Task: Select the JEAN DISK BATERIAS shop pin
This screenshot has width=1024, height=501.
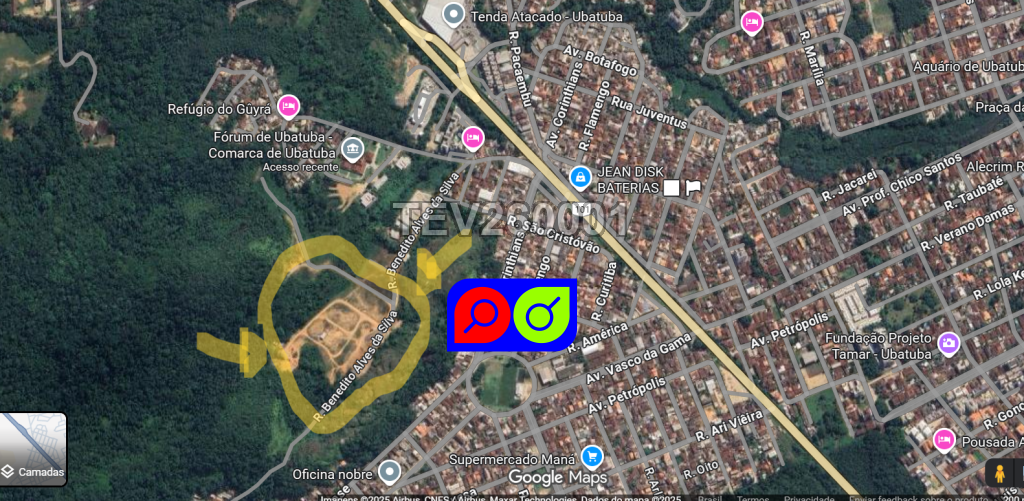Action: pyautogui.click(x=580, y=177)
